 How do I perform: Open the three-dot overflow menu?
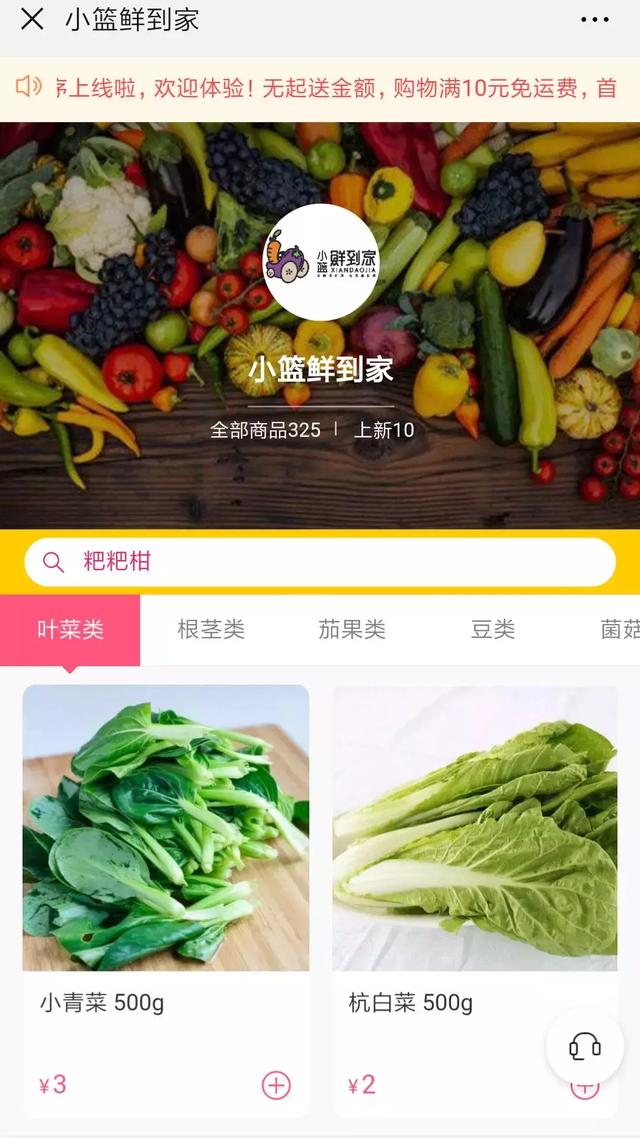595,19
